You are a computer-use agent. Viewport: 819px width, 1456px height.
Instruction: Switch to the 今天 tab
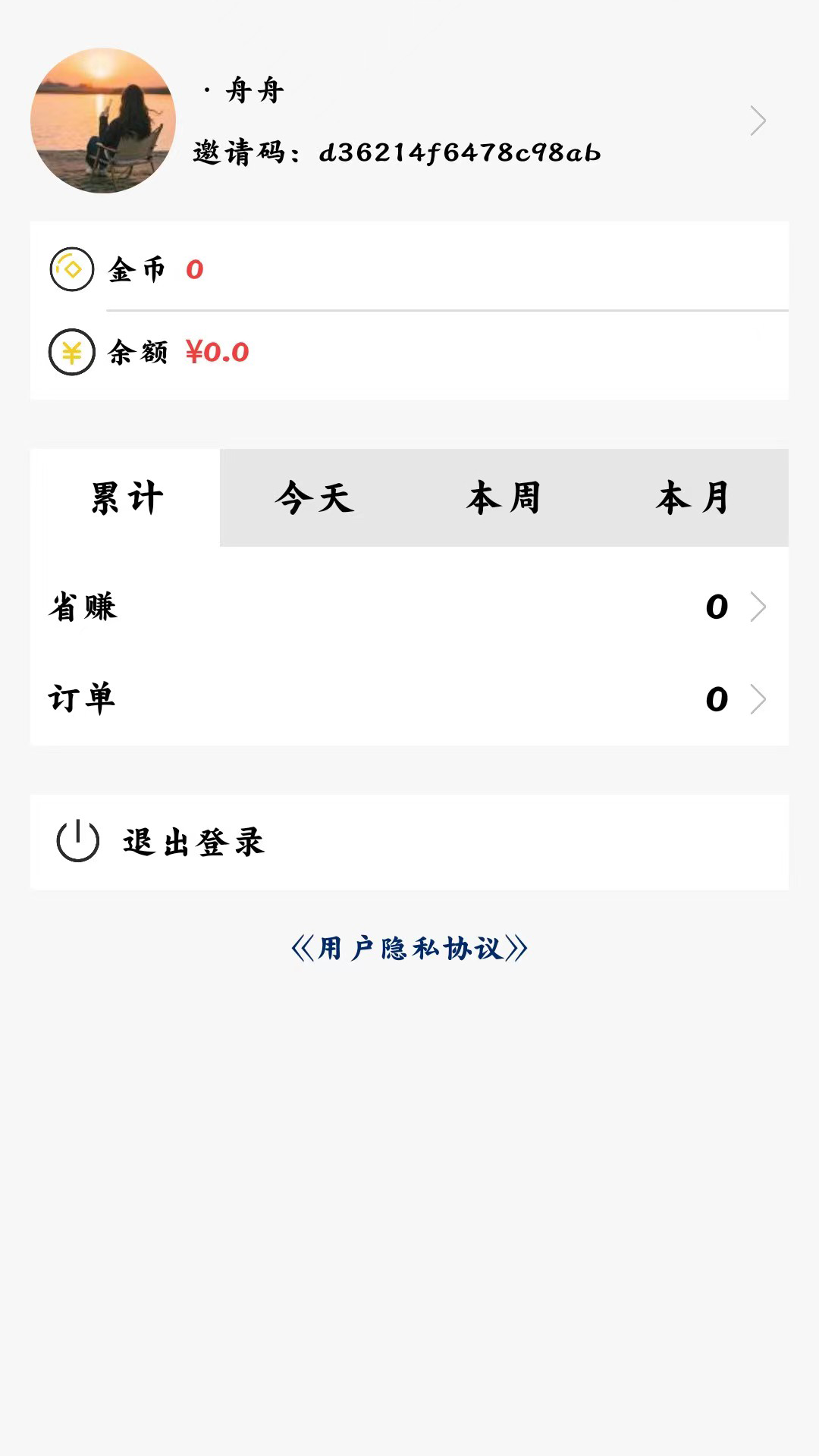[315, 497]
